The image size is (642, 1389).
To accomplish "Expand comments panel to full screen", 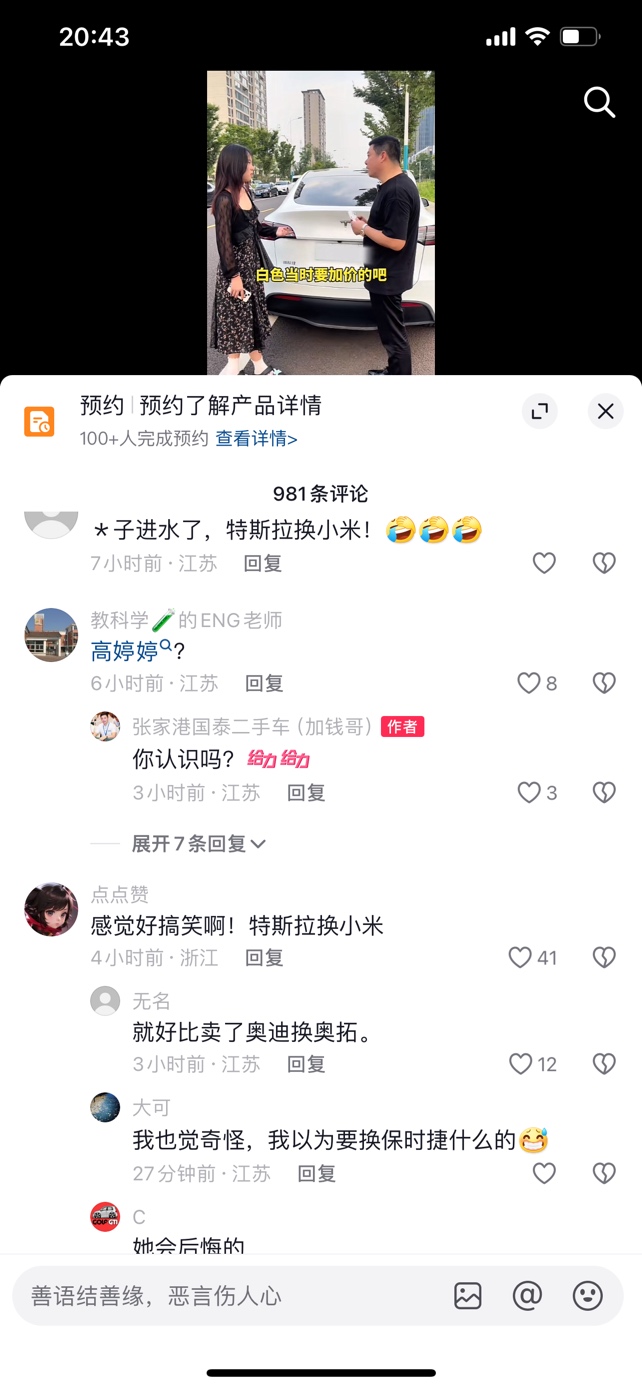I will [540, 411].
